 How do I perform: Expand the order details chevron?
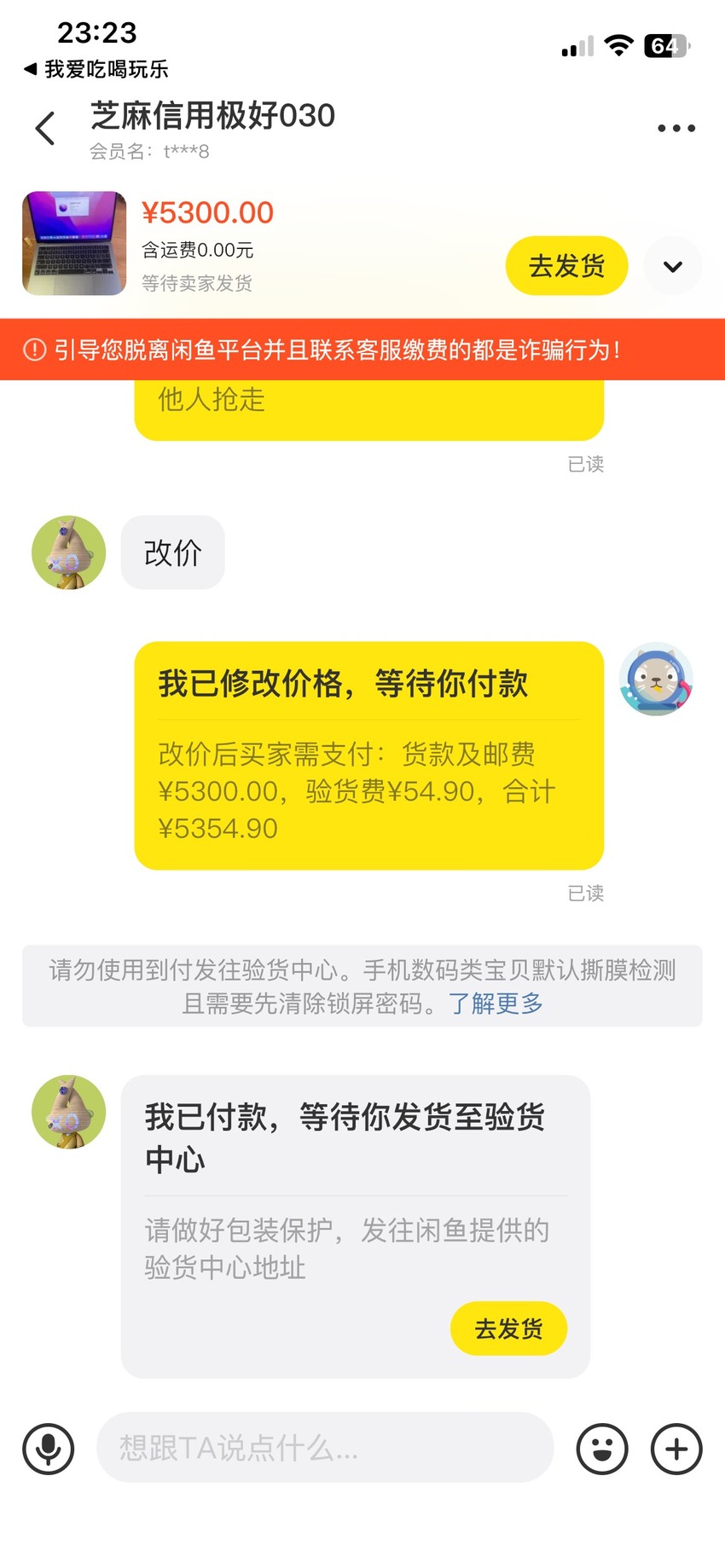(x=673, y=266)
